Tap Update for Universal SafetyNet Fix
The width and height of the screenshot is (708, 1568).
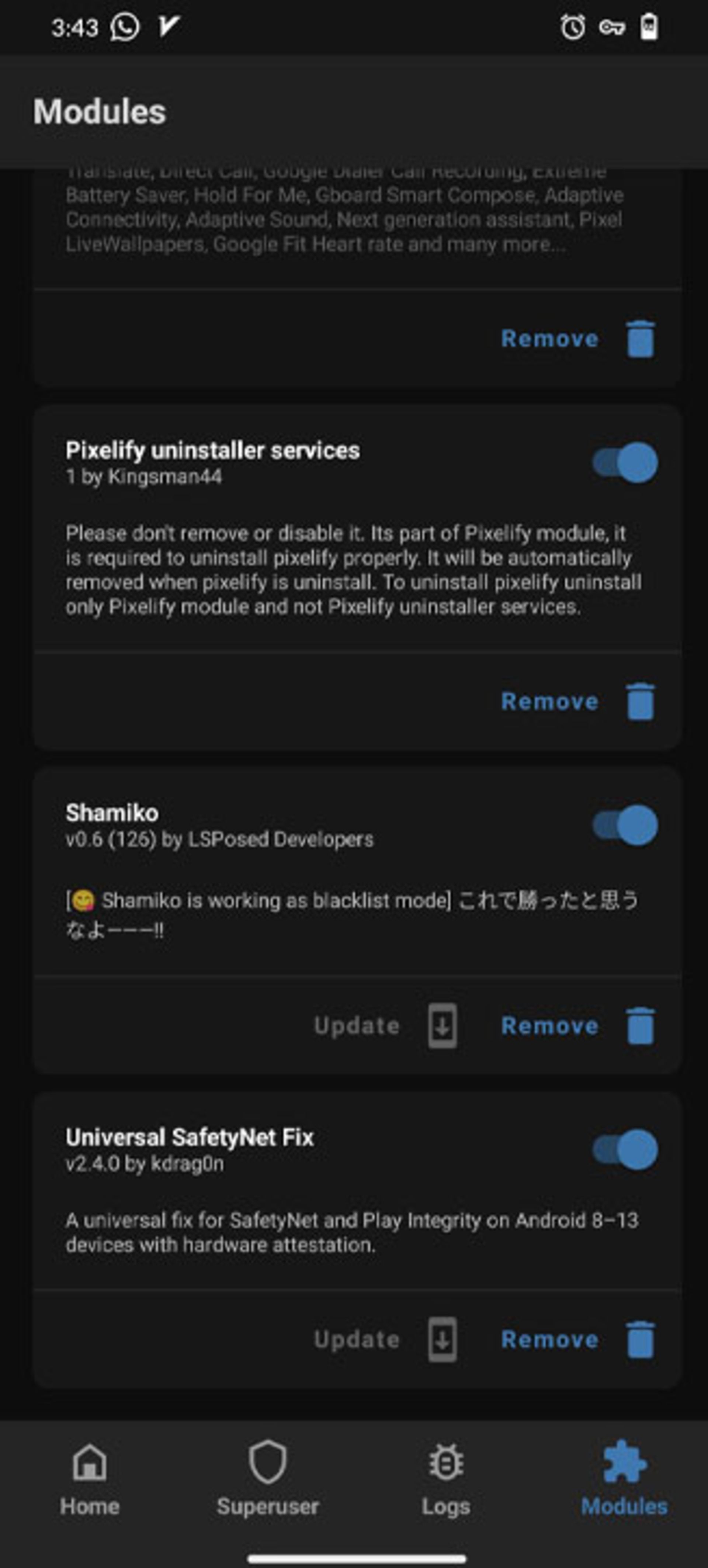tap(385, 1340)
